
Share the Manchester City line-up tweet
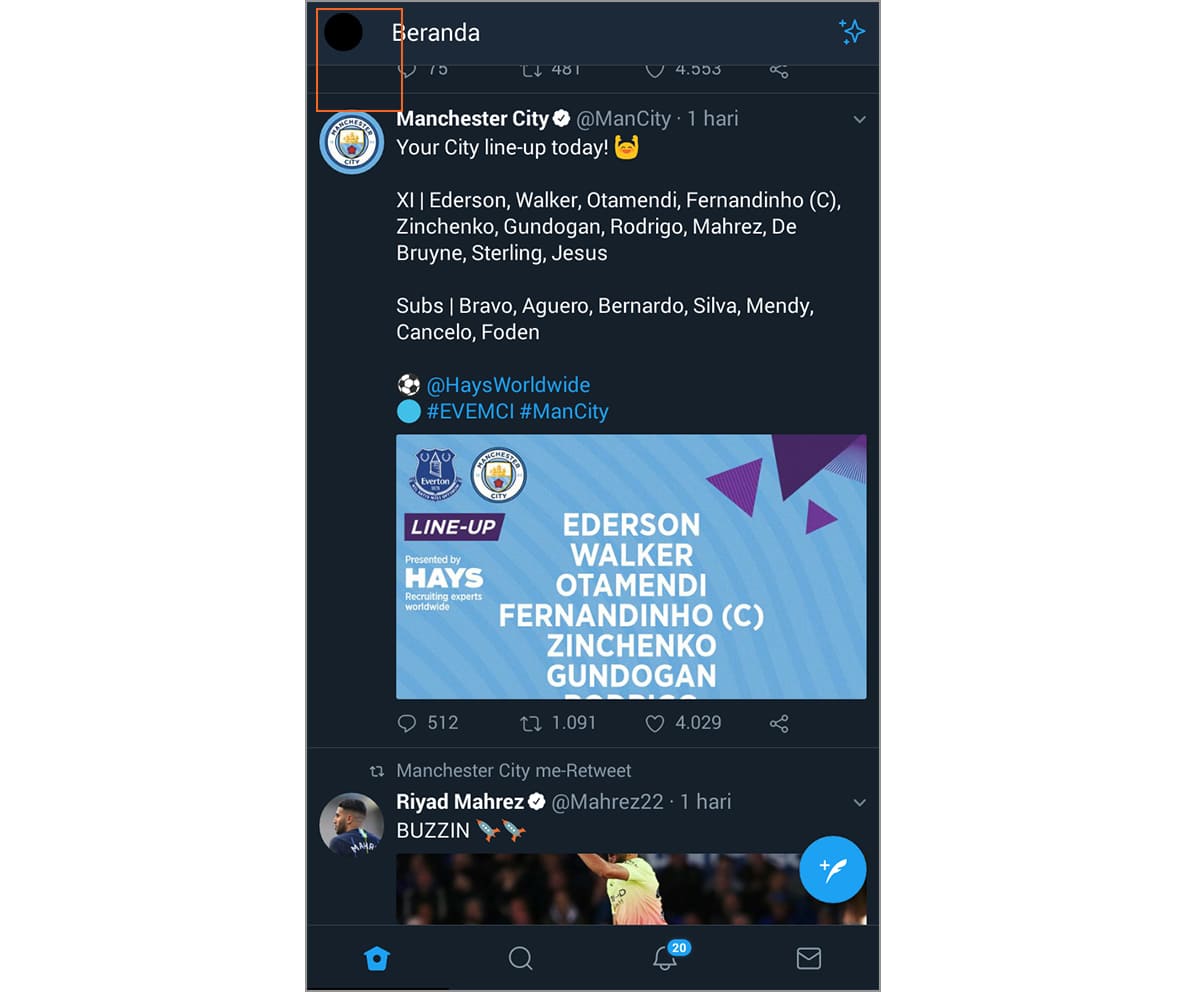pyautogui.click(x=779, y=723)
